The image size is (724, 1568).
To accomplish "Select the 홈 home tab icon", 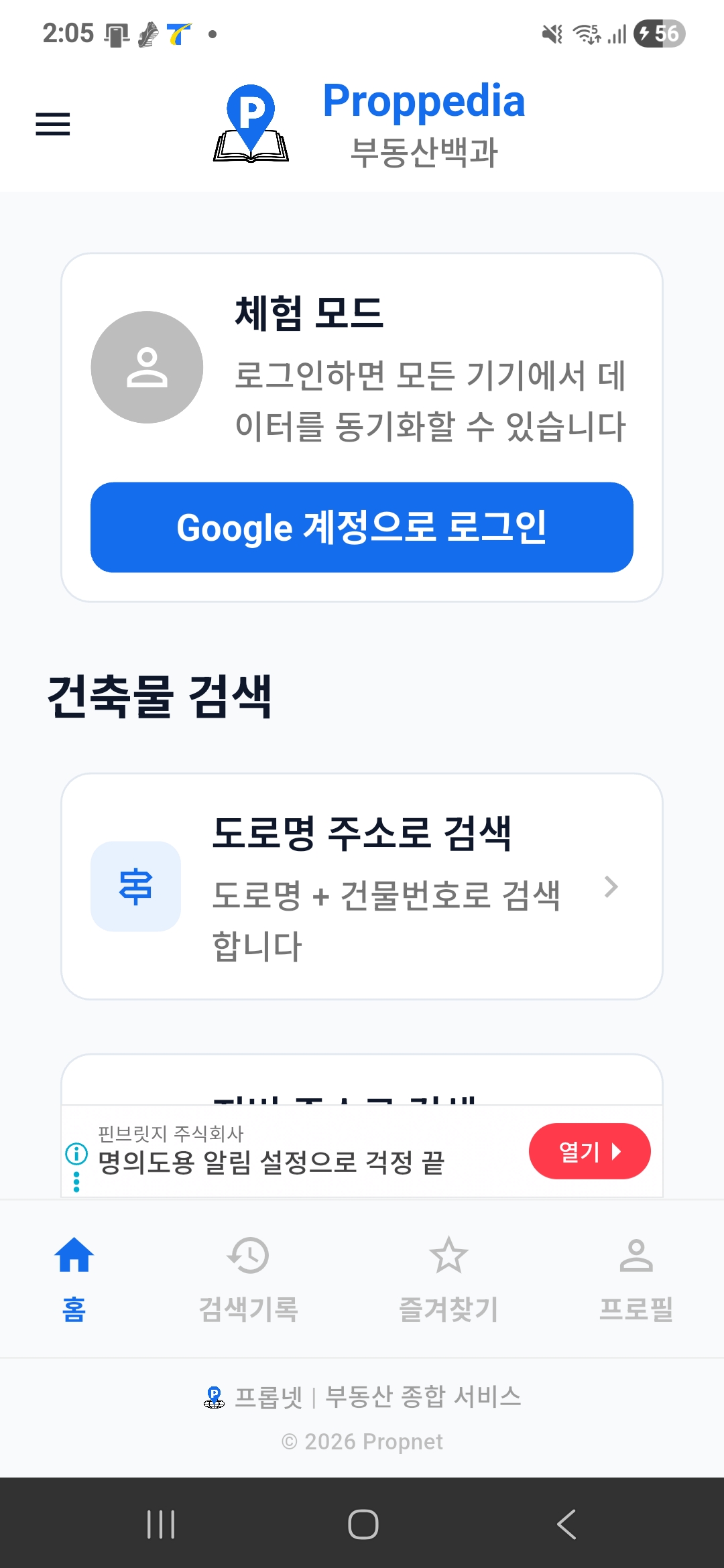I will click(x=72, y=1257).
